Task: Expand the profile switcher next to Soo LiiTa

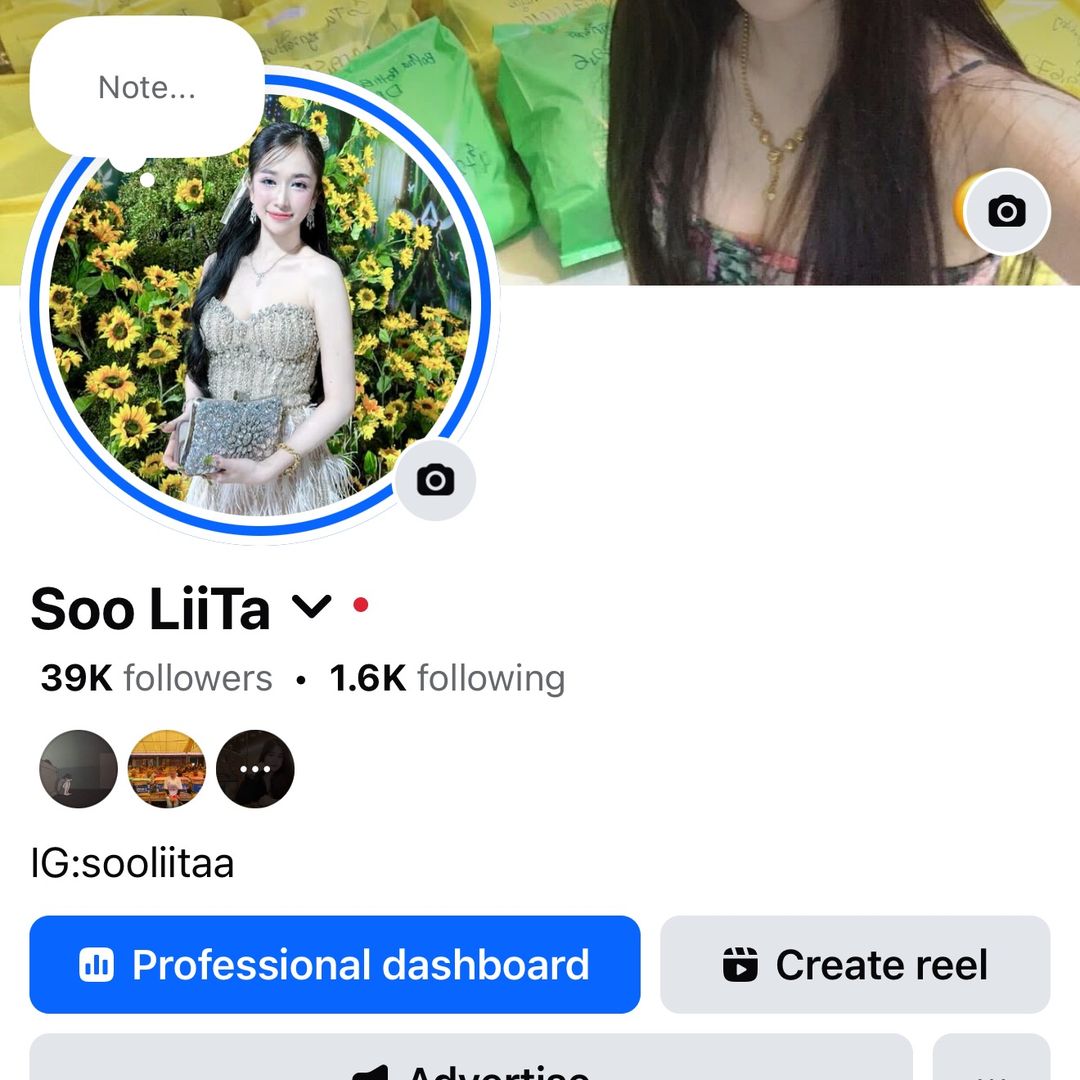Action: pyautogui.click(x=311, y=606)
